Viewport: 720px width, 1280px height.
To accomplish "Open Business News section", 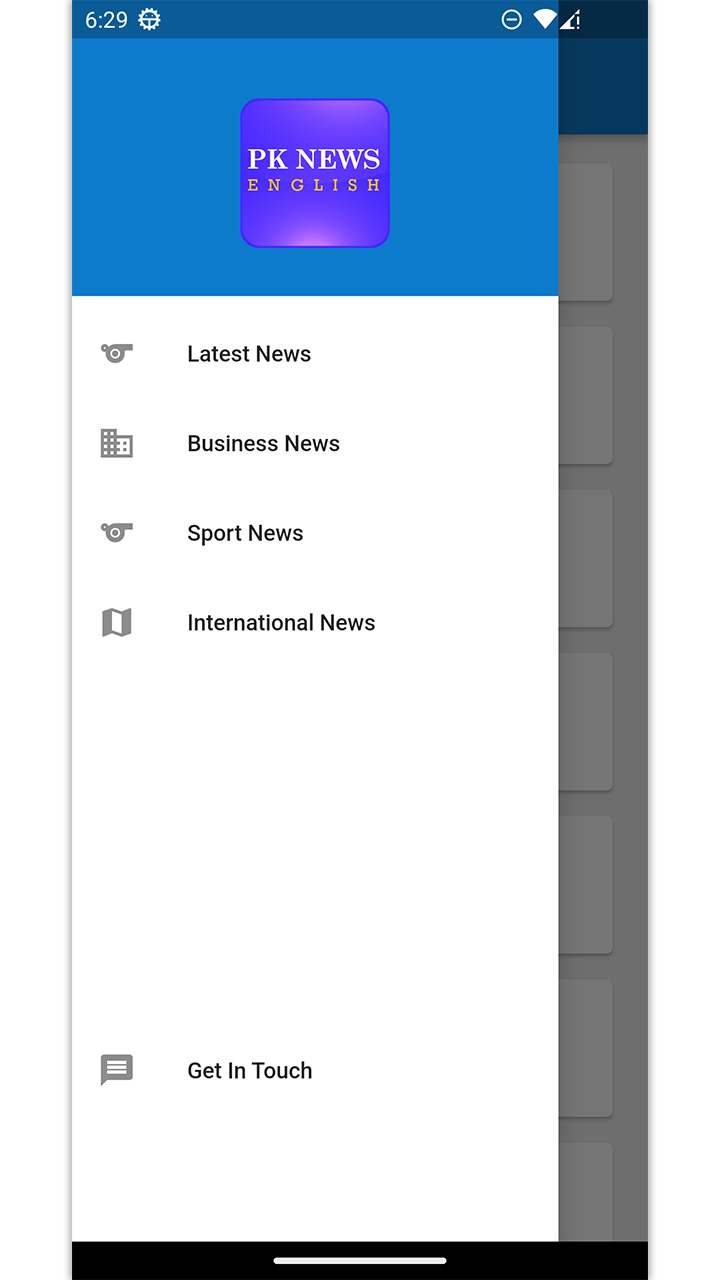I will click(x=263, y=443).
